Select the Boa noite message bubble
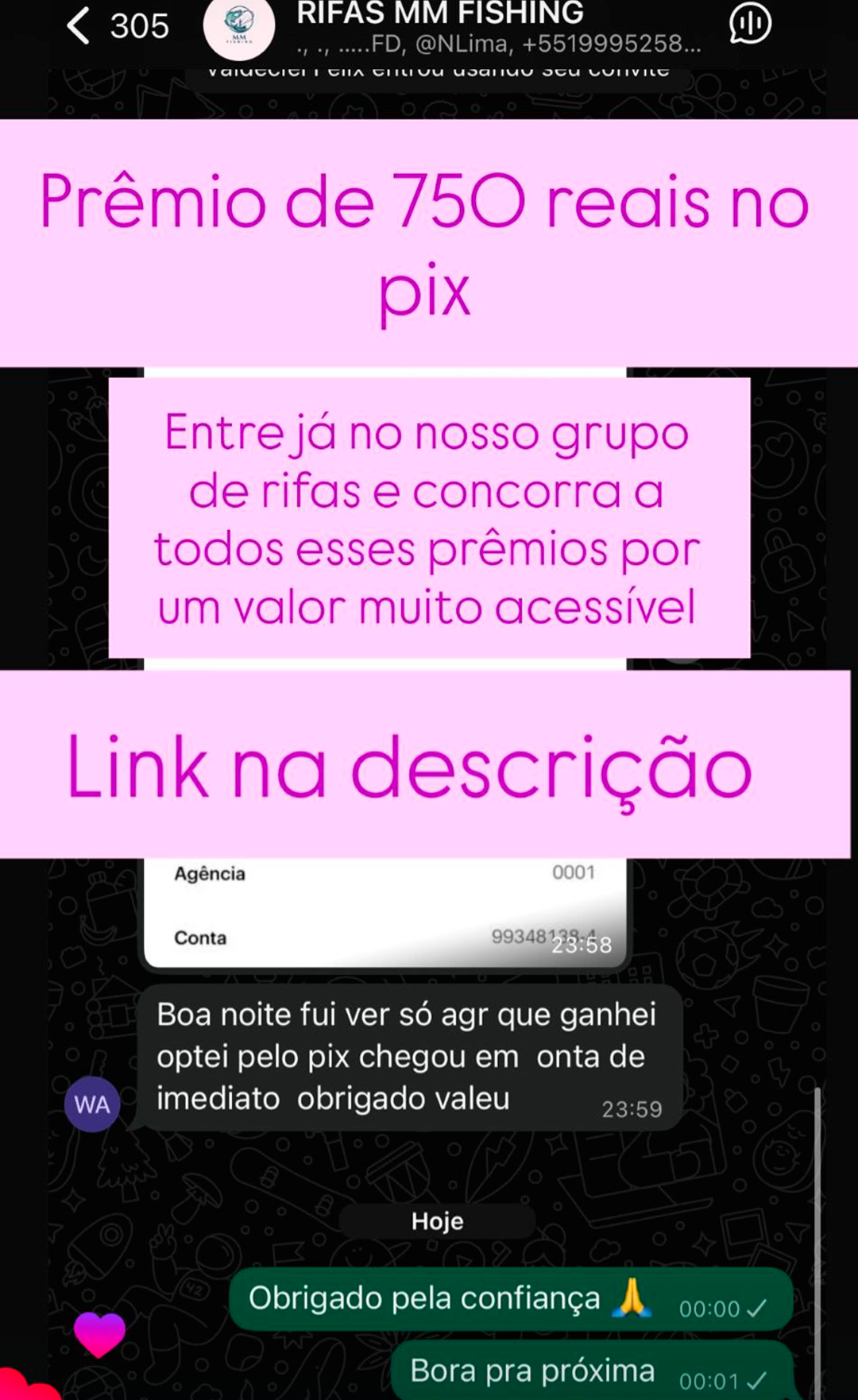 (x=405, y=1057)
